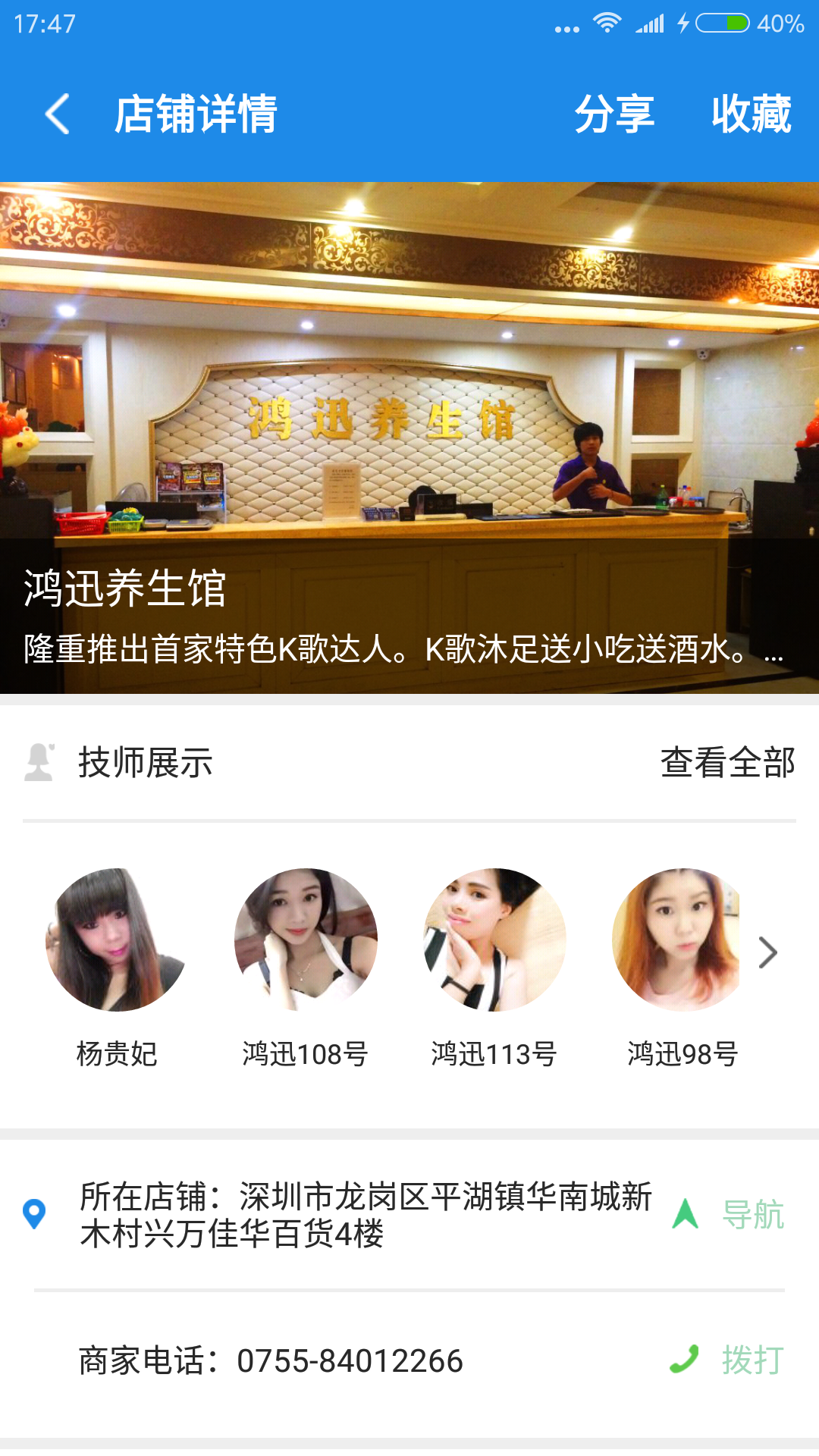Select technician 鸿迅113号
The height and width of the screenshot is (1456, 819).
tap(494, 940)
